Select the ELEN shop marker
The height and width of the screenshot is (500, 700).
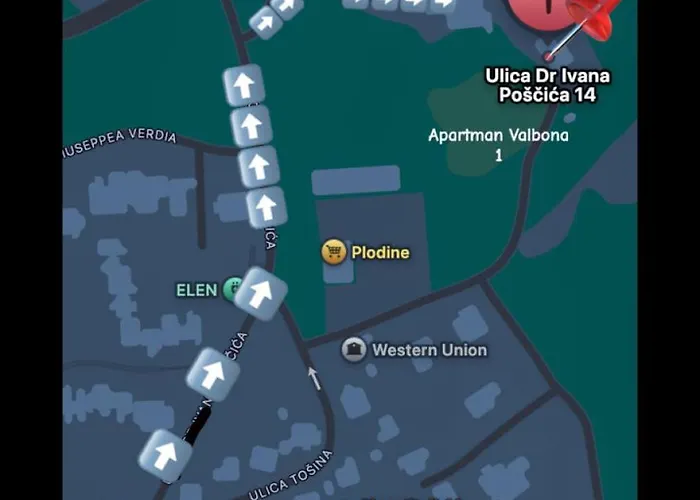pyautogui.click(x=233, y=290)
